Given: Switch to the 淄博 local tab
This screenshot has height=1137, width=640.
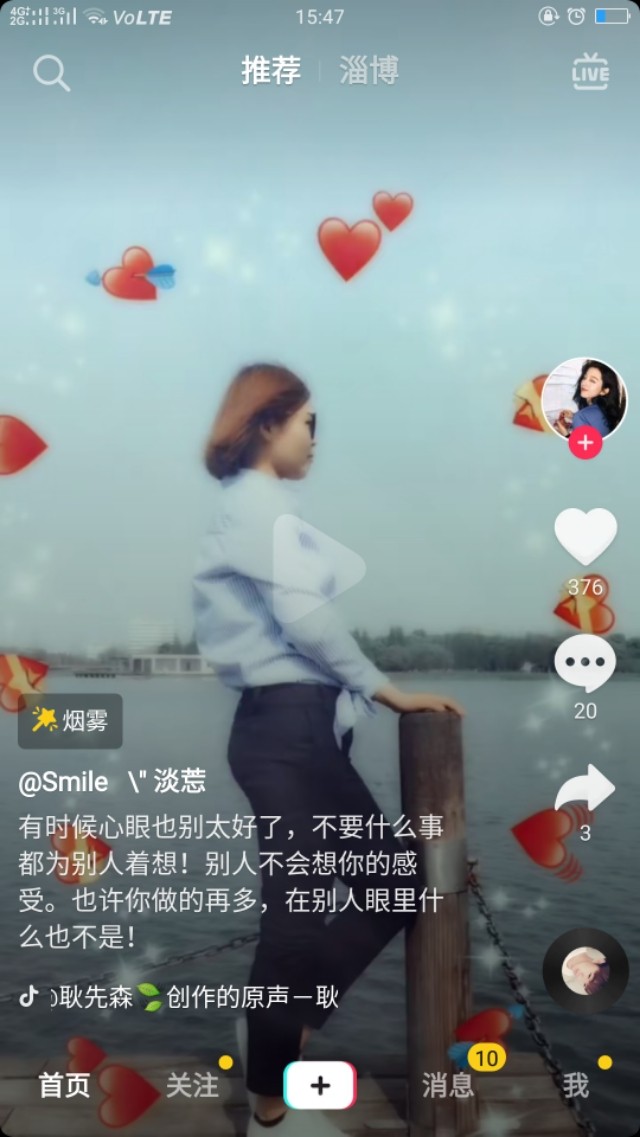Looking at the screenshot, I should 369,71.
